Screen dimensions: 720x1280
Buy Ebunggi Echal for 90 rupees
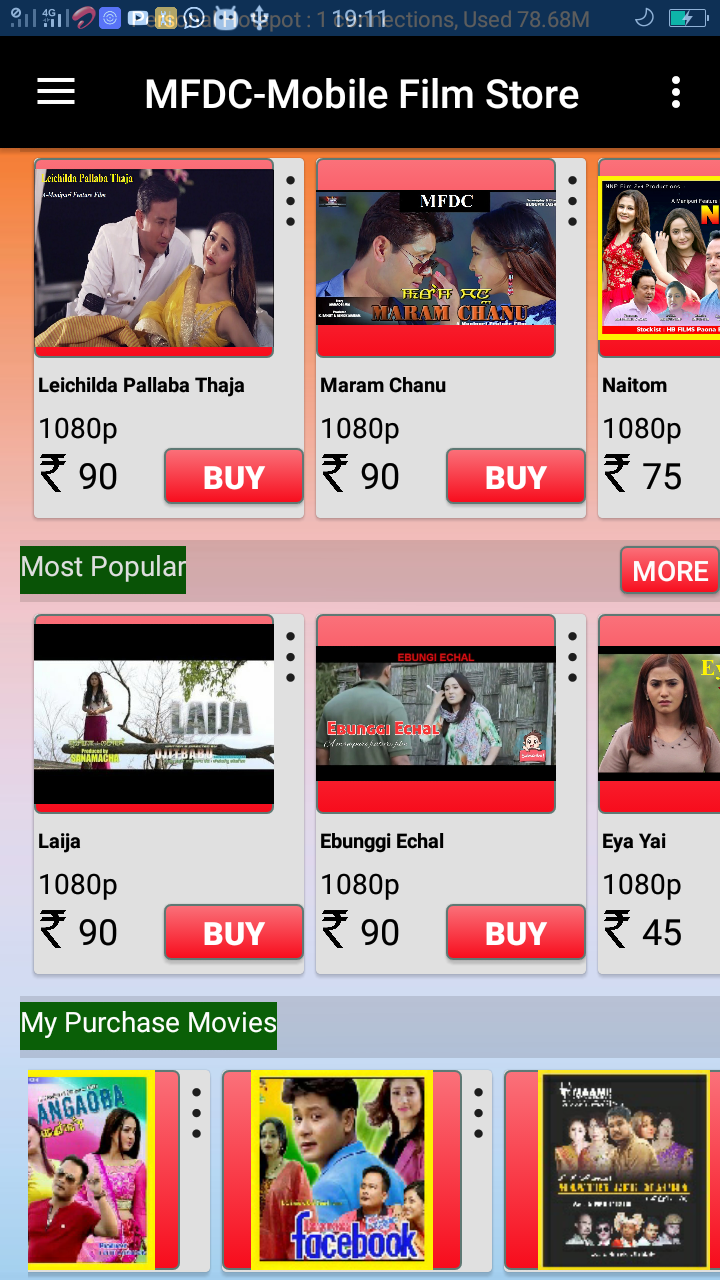(x=515, y=932)
